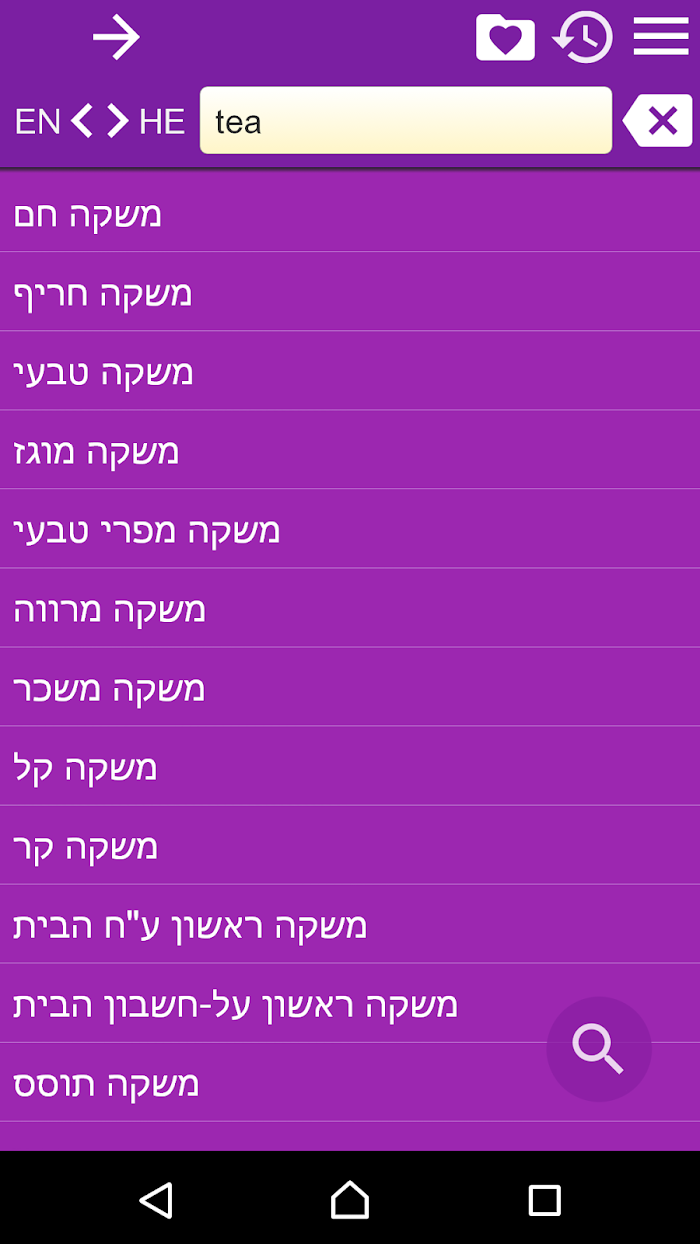This screenshot has width=700, height=1244.
Task: Open search history
Action: 583,38
